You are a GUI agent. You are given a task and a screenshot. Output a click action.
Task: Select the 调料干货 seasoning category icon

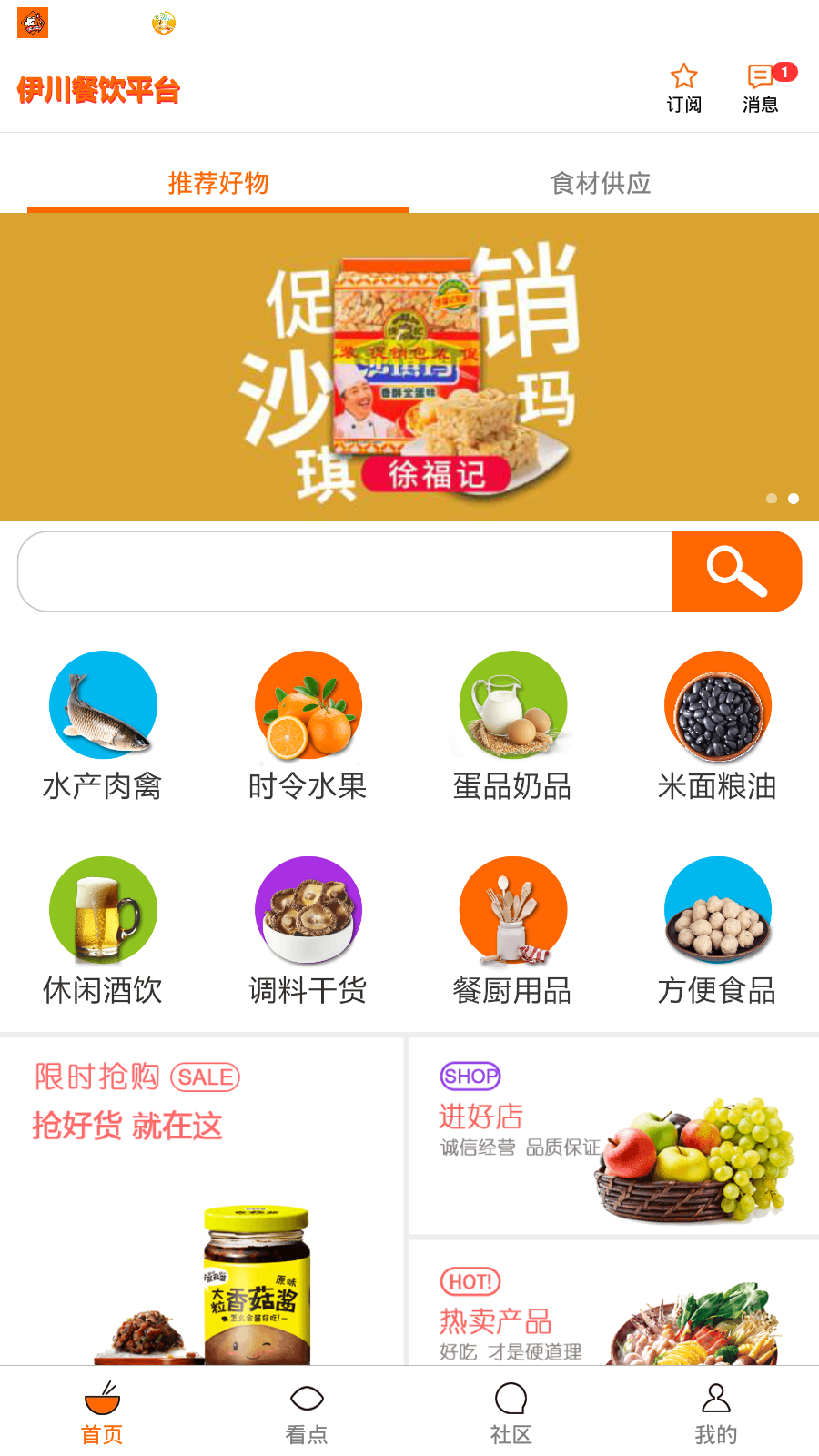(x=308, y=910)
